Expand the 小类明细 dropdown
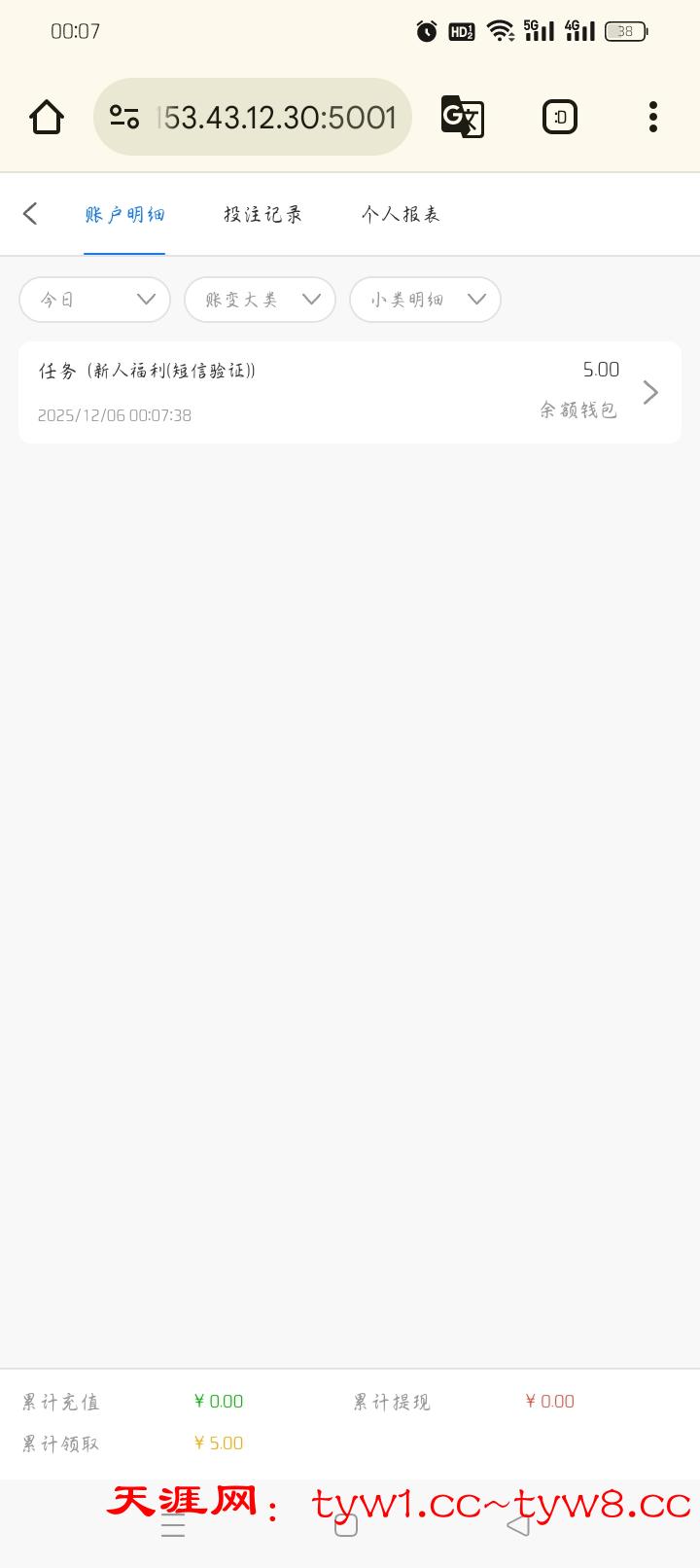 [x=425, y=300]
